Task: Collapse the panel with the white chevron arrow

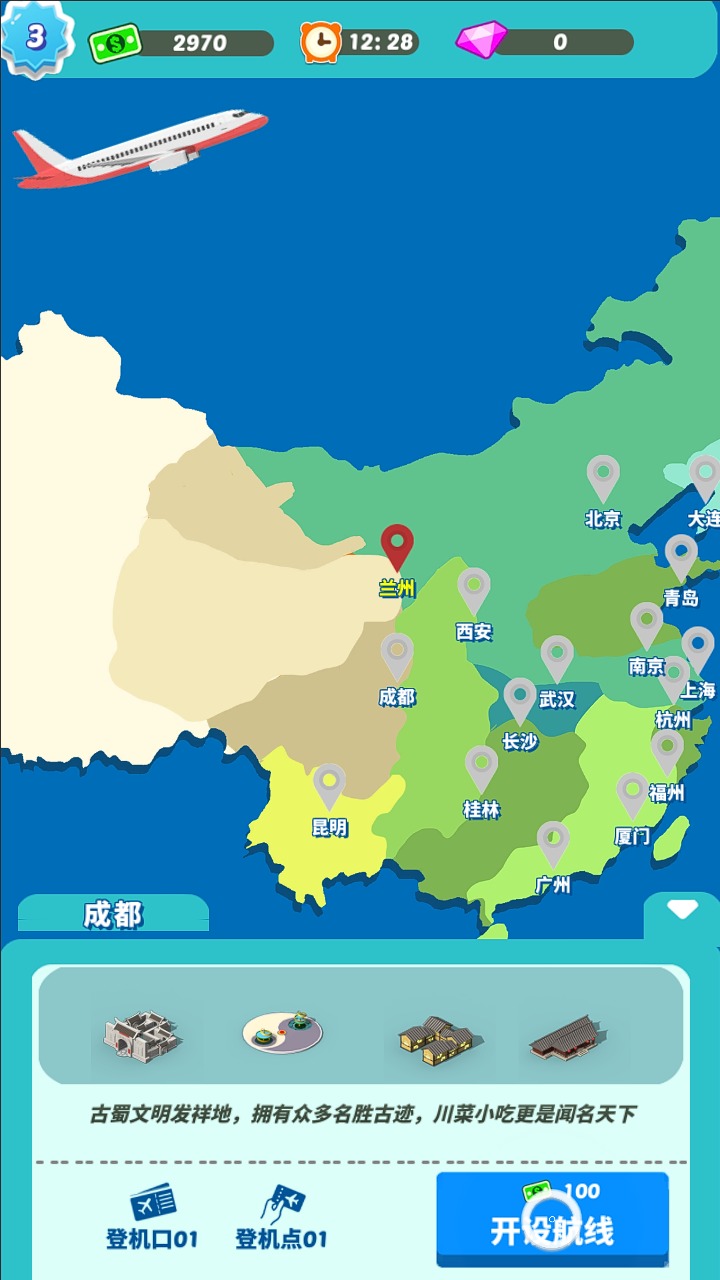Action: click(684, 908)
